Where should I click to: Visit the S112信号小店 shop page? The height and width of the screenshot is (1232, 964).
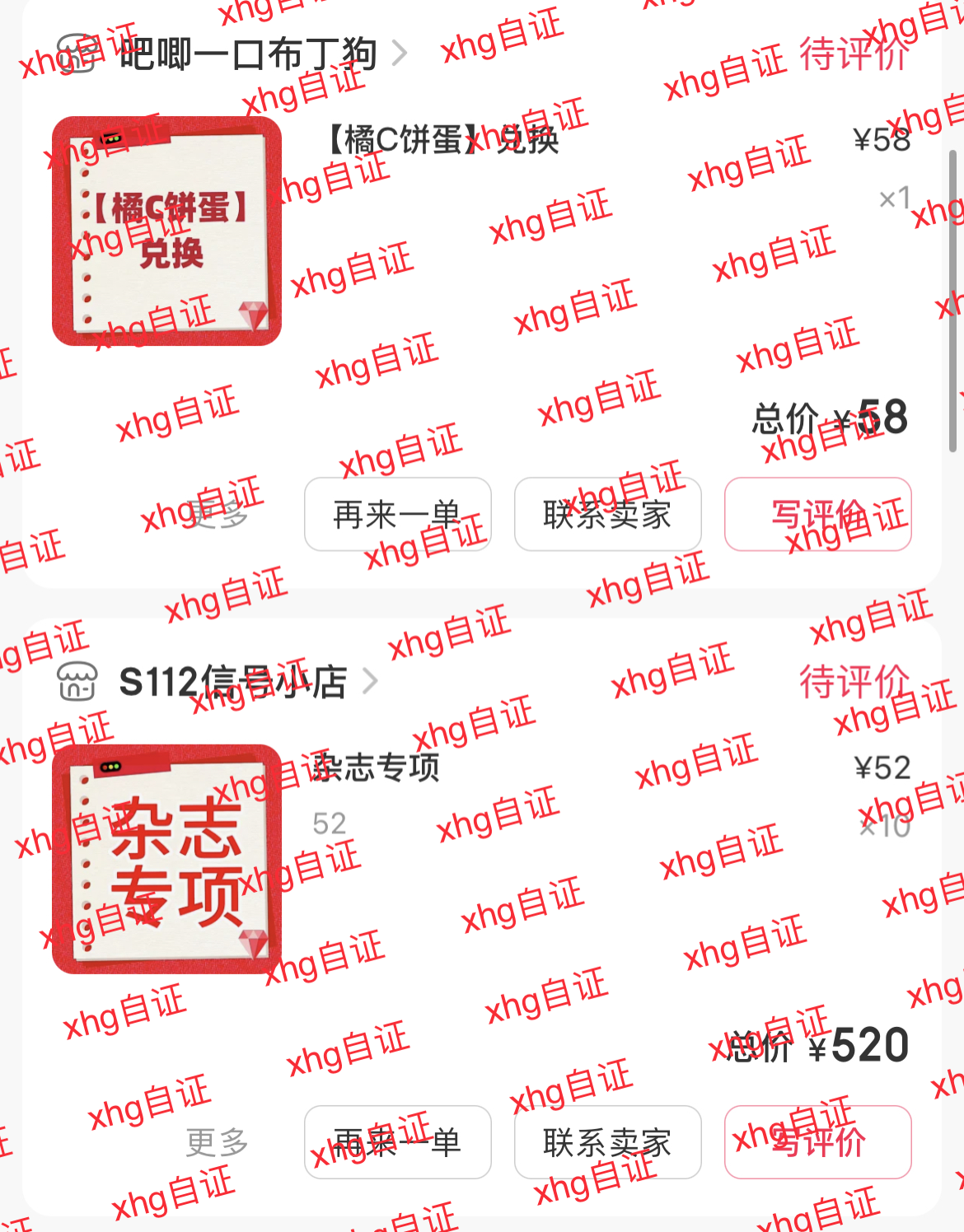click(232, 682)
